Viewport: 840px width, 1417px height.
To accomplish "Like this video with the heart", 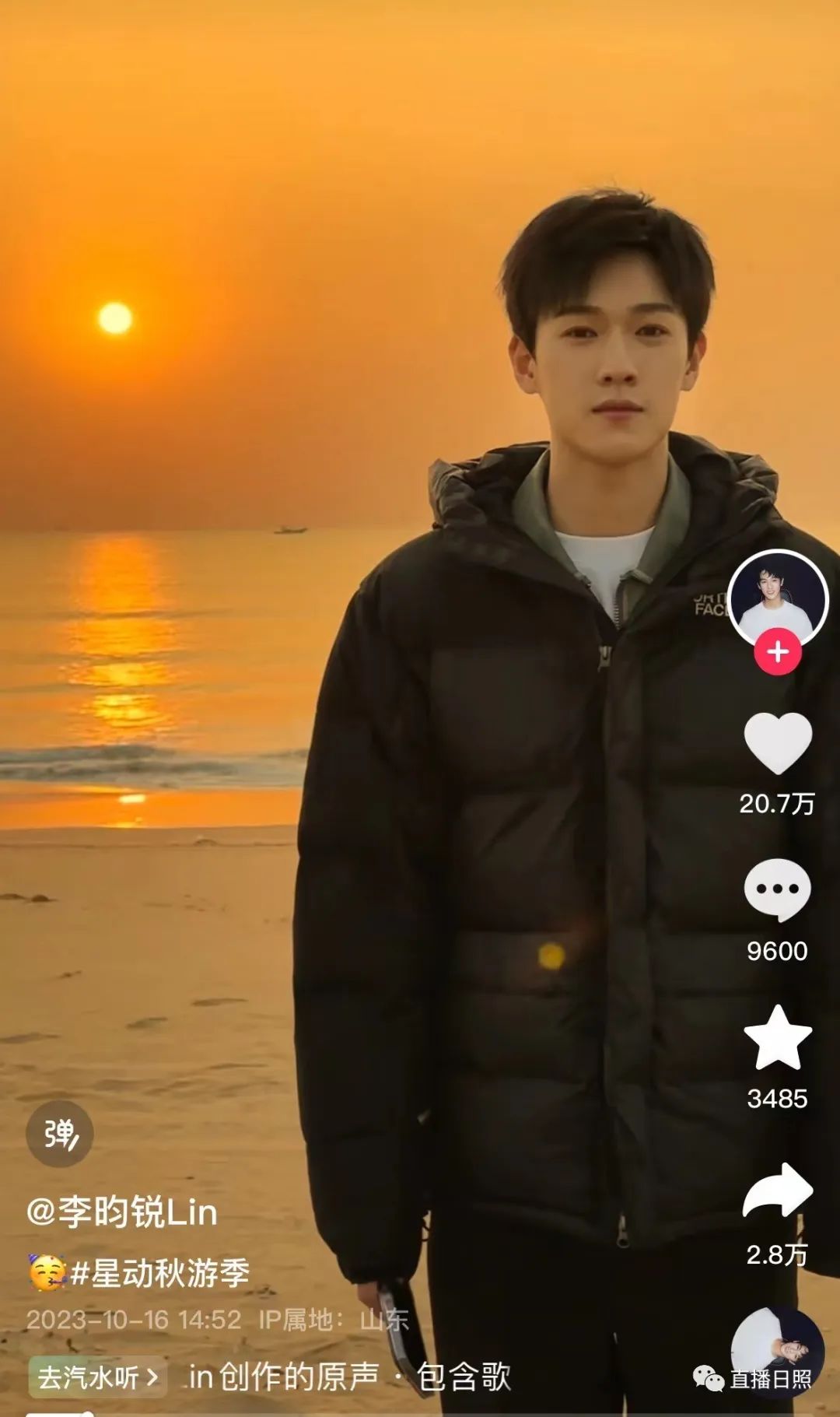I will (778, 743).
